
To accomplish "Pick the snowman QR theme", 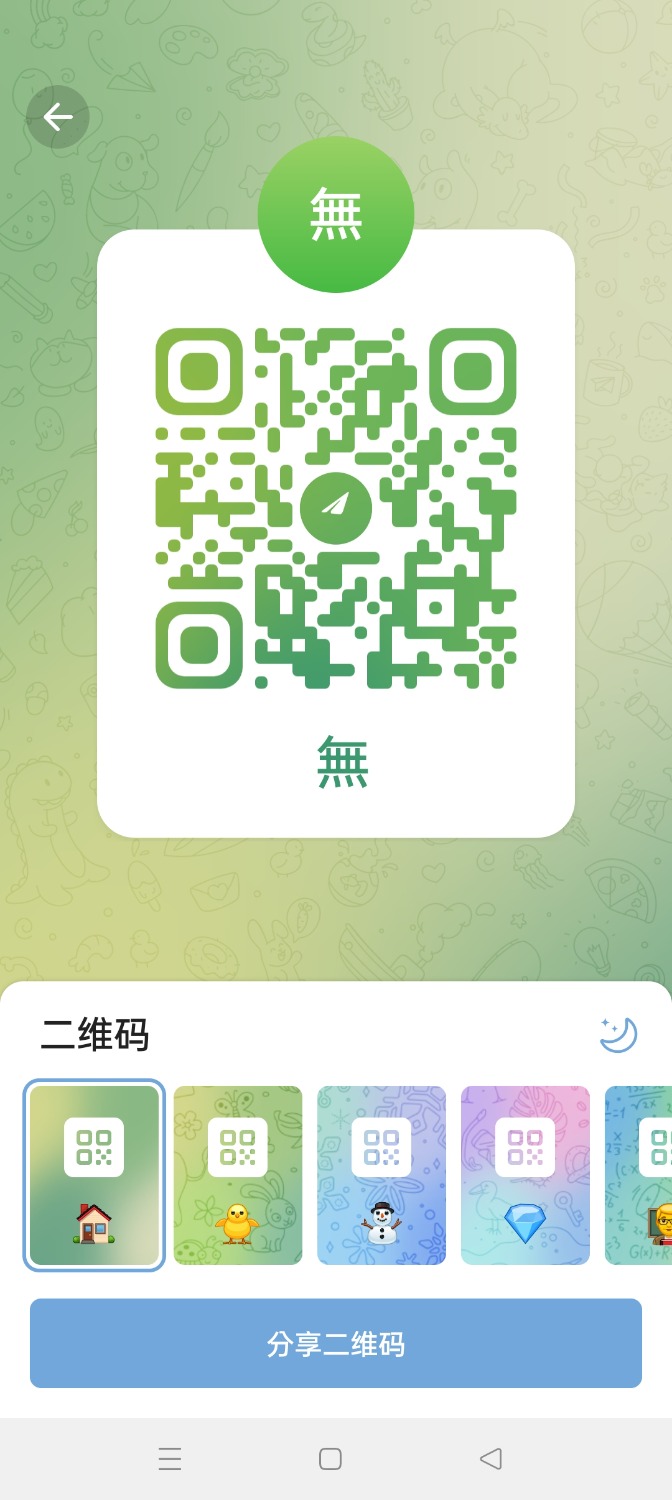I will click(381, 1175).
